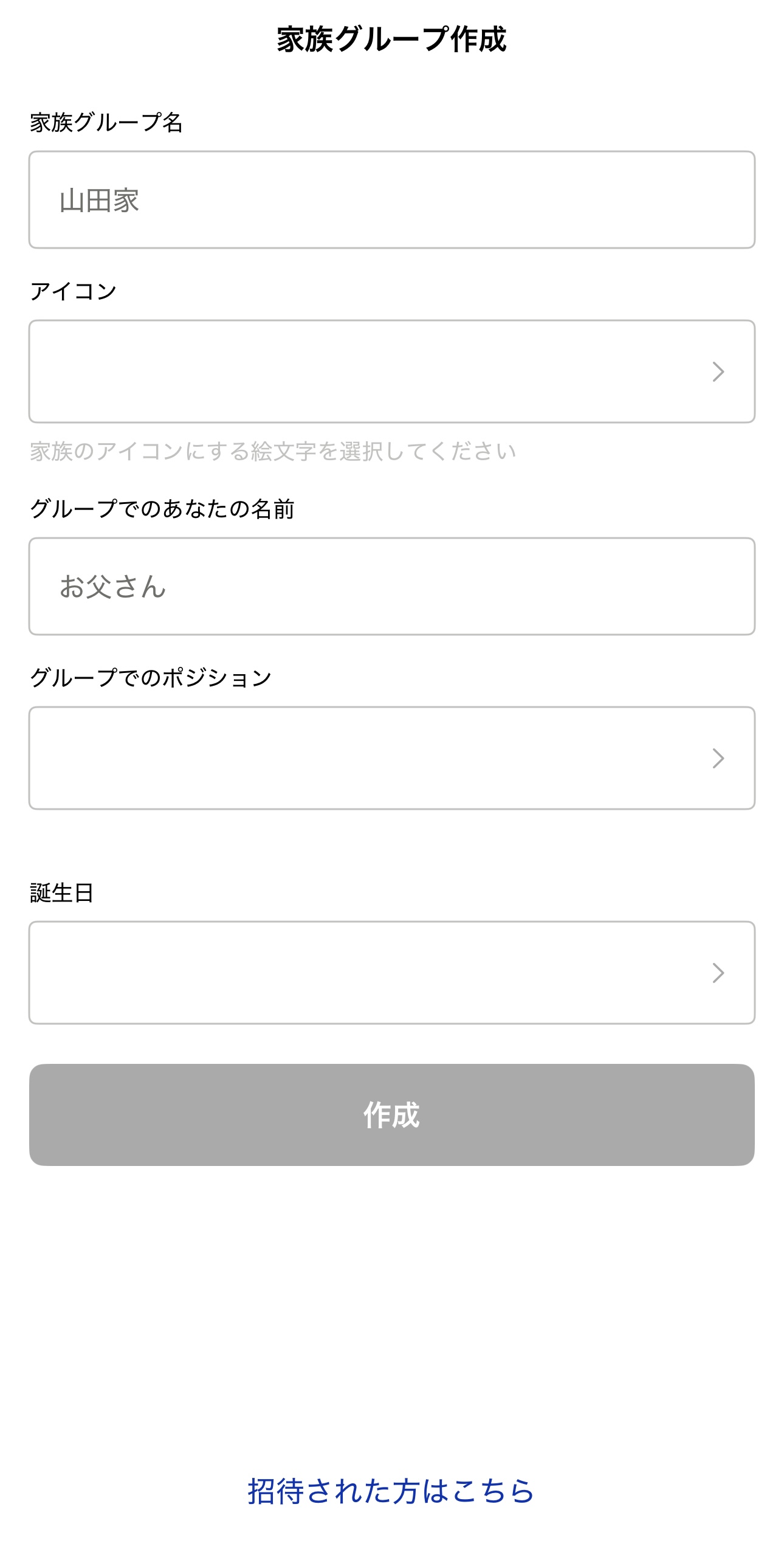Tap the 作成 button

(x=391, y=1115)
